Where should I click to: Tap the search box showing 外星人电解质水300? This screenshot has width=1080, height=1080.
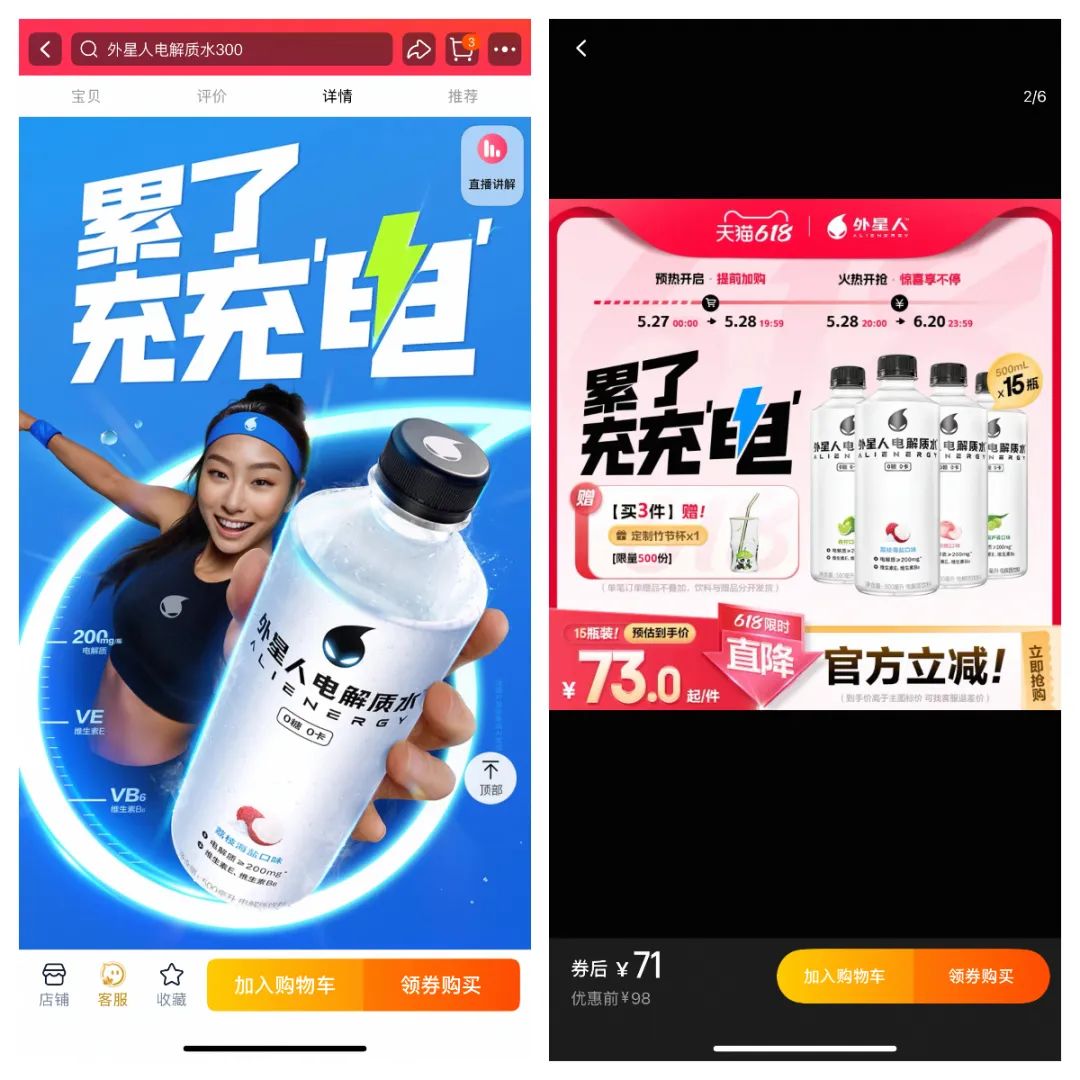coord(232,49)
